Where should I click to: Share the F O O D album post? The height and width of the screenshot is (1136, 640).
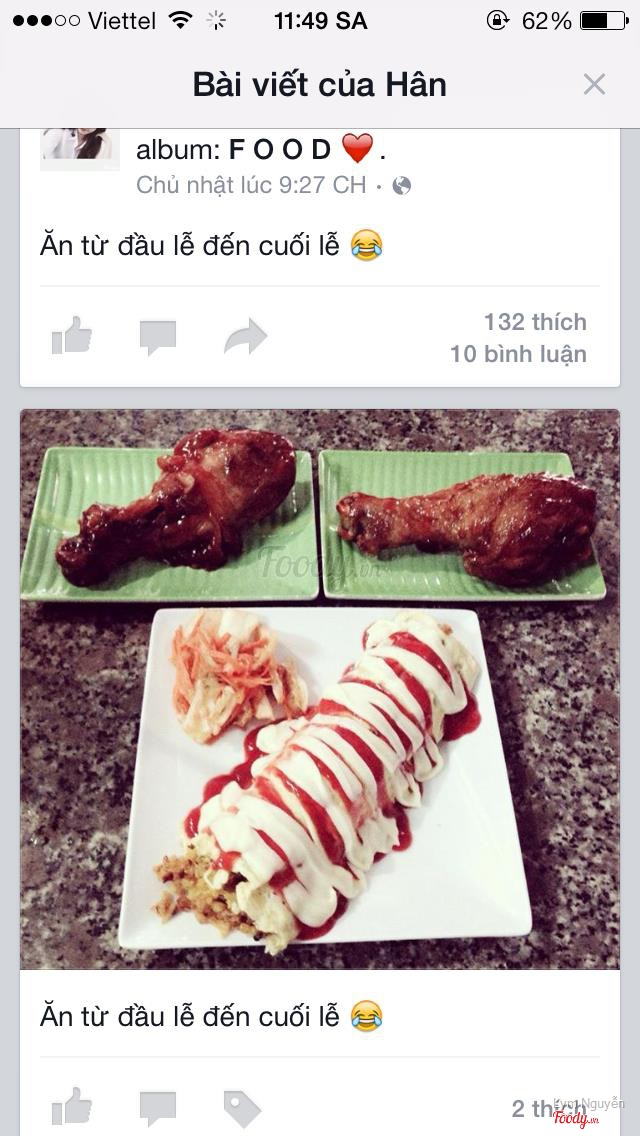click(x=245, y=337)
